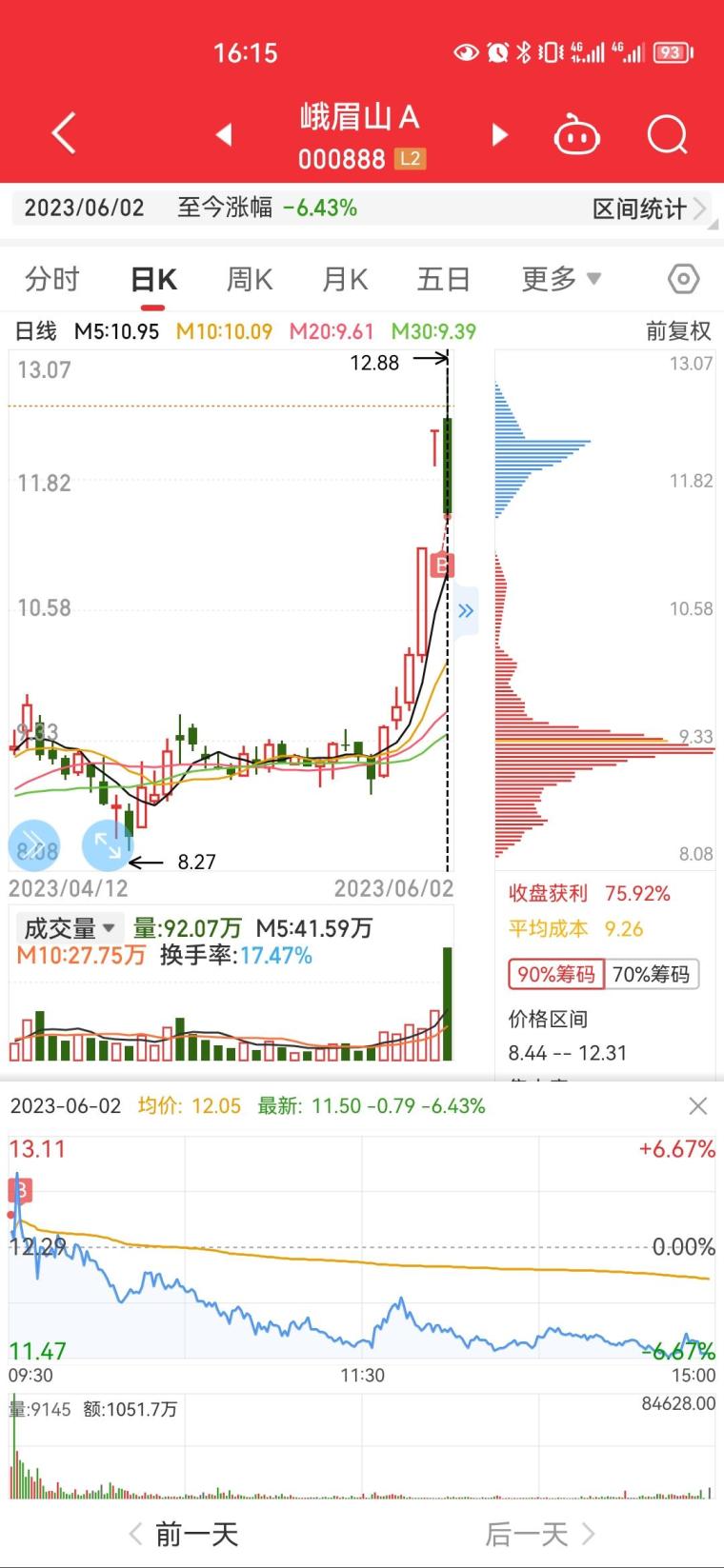Switch to the 分时 tab
Screen dimensions: 724x1568
click(53, 279)
